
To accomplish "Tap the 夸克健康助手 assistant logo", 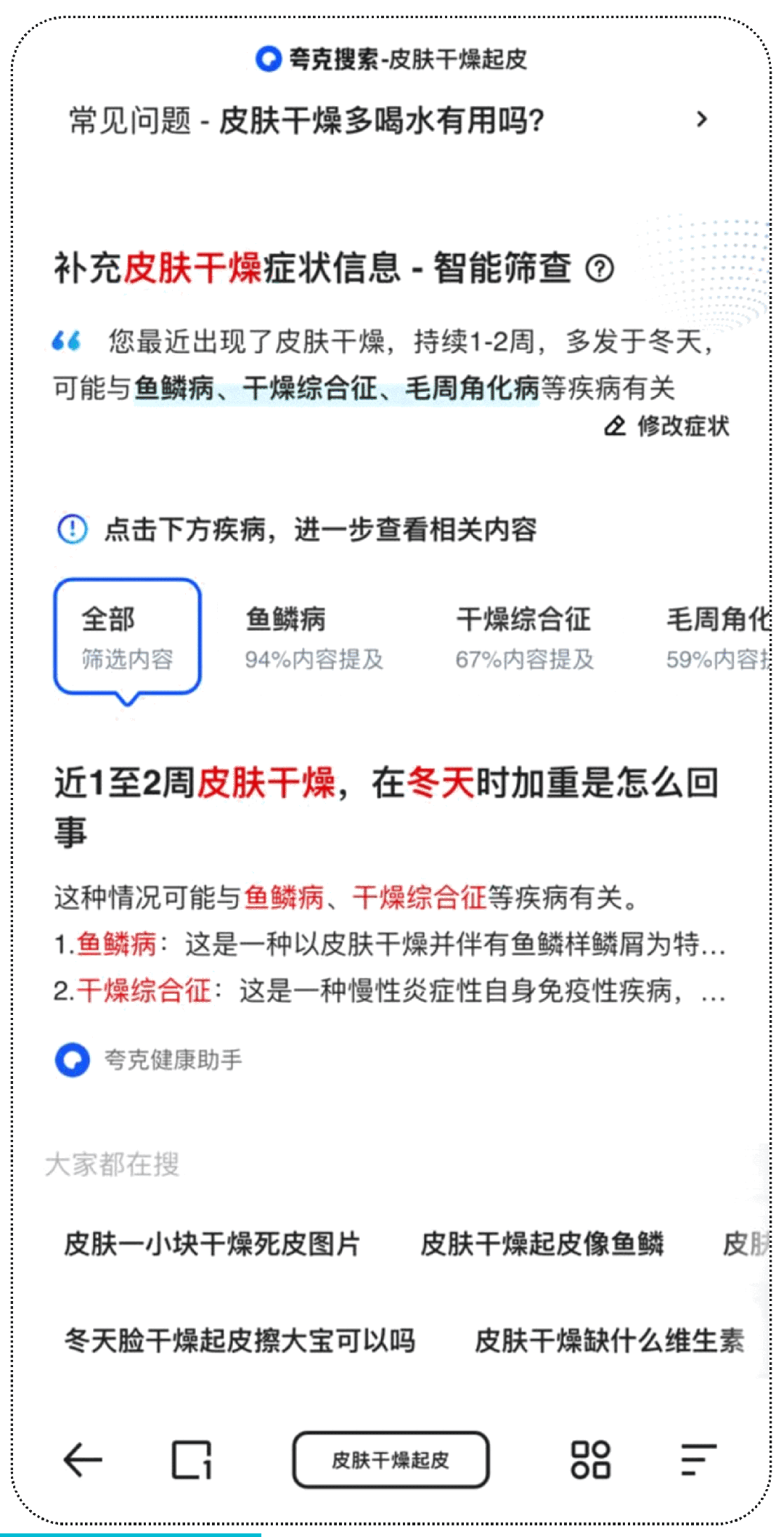I will [71, 1059].
